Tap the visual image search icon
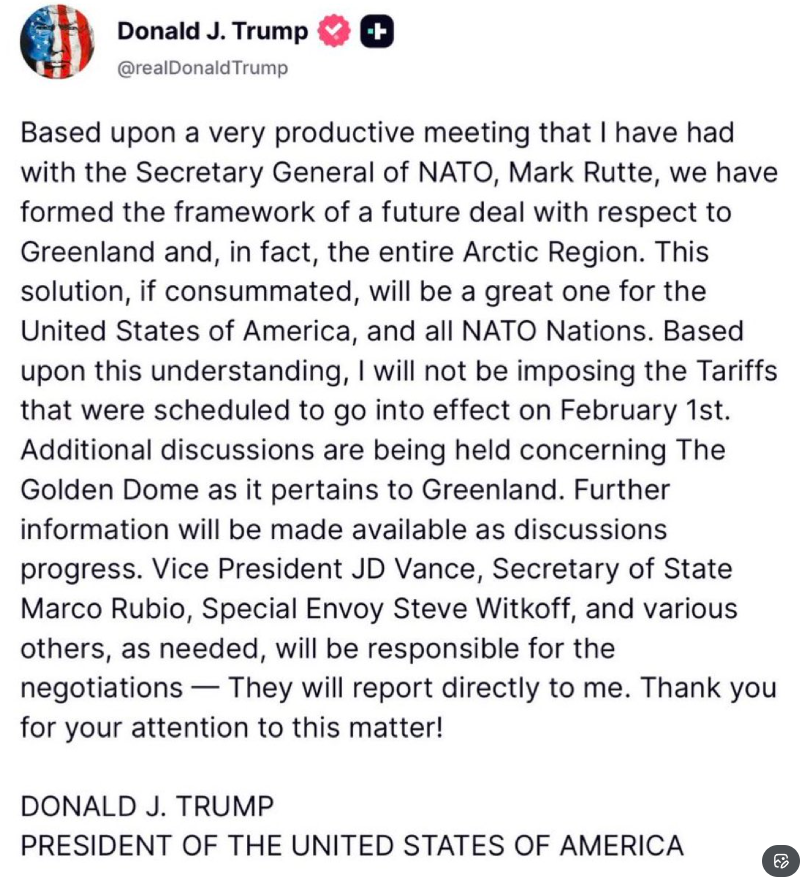Viewport: 807px width, 884px height. pyautogui.click(x=781, y=861)
